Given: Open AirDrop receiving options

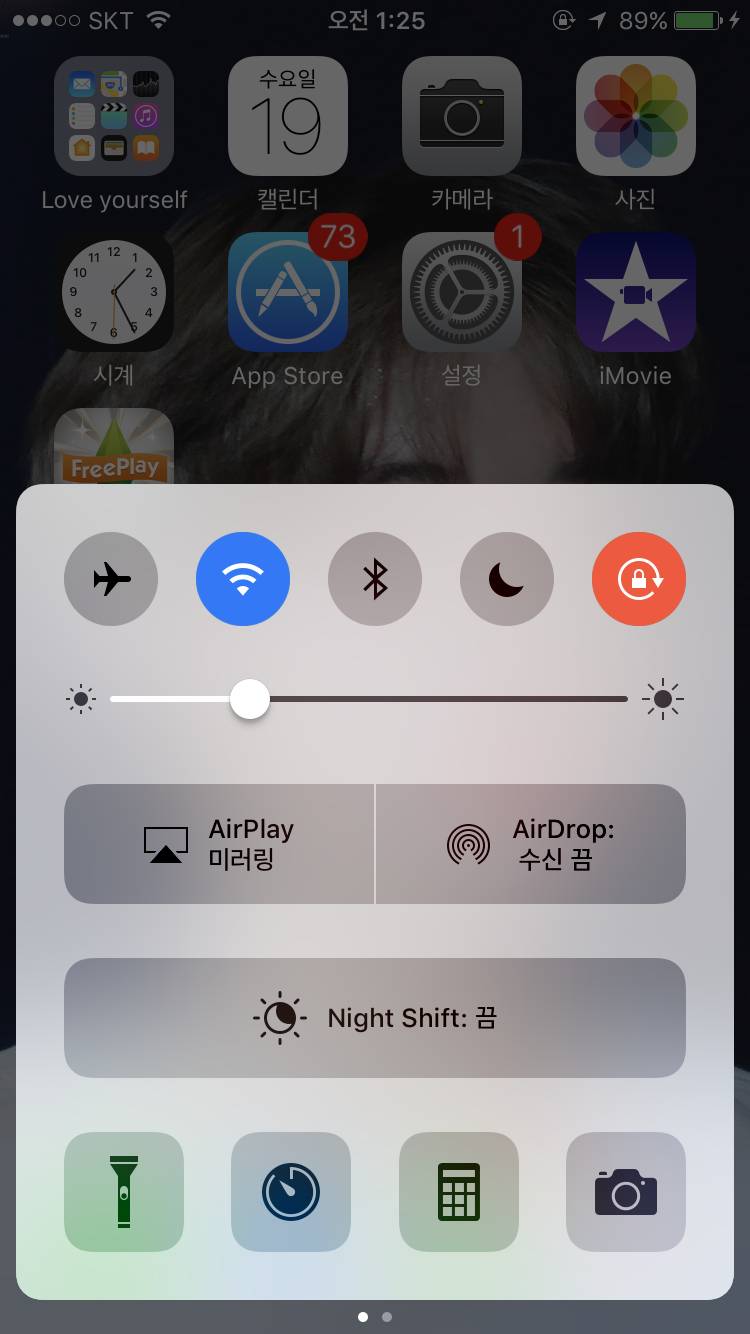Looking at the screenshot, I should coord(530,843).
